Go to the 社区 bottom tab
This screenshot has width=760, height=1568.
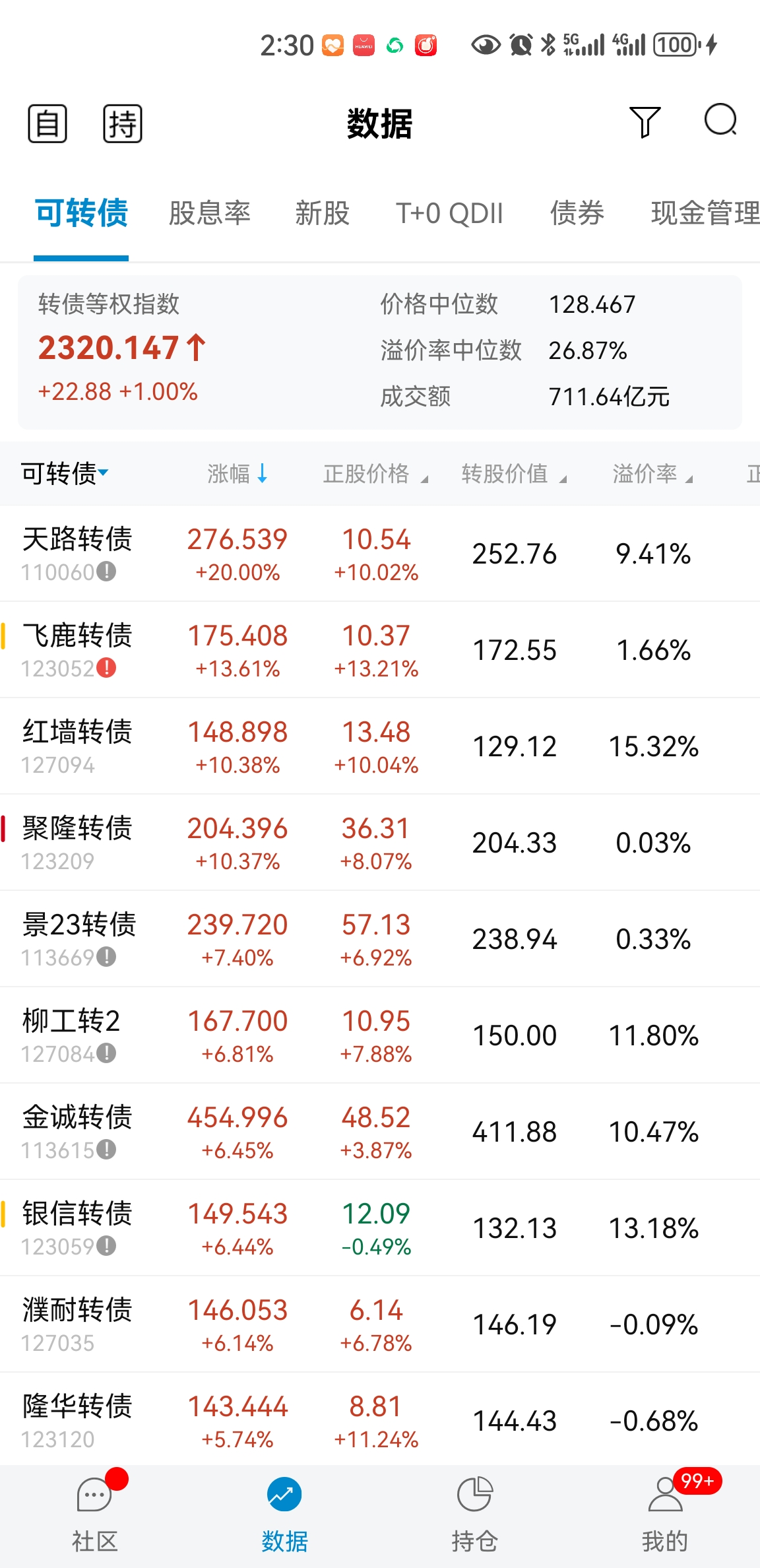pyautogui.click(x=95, y=1516)
